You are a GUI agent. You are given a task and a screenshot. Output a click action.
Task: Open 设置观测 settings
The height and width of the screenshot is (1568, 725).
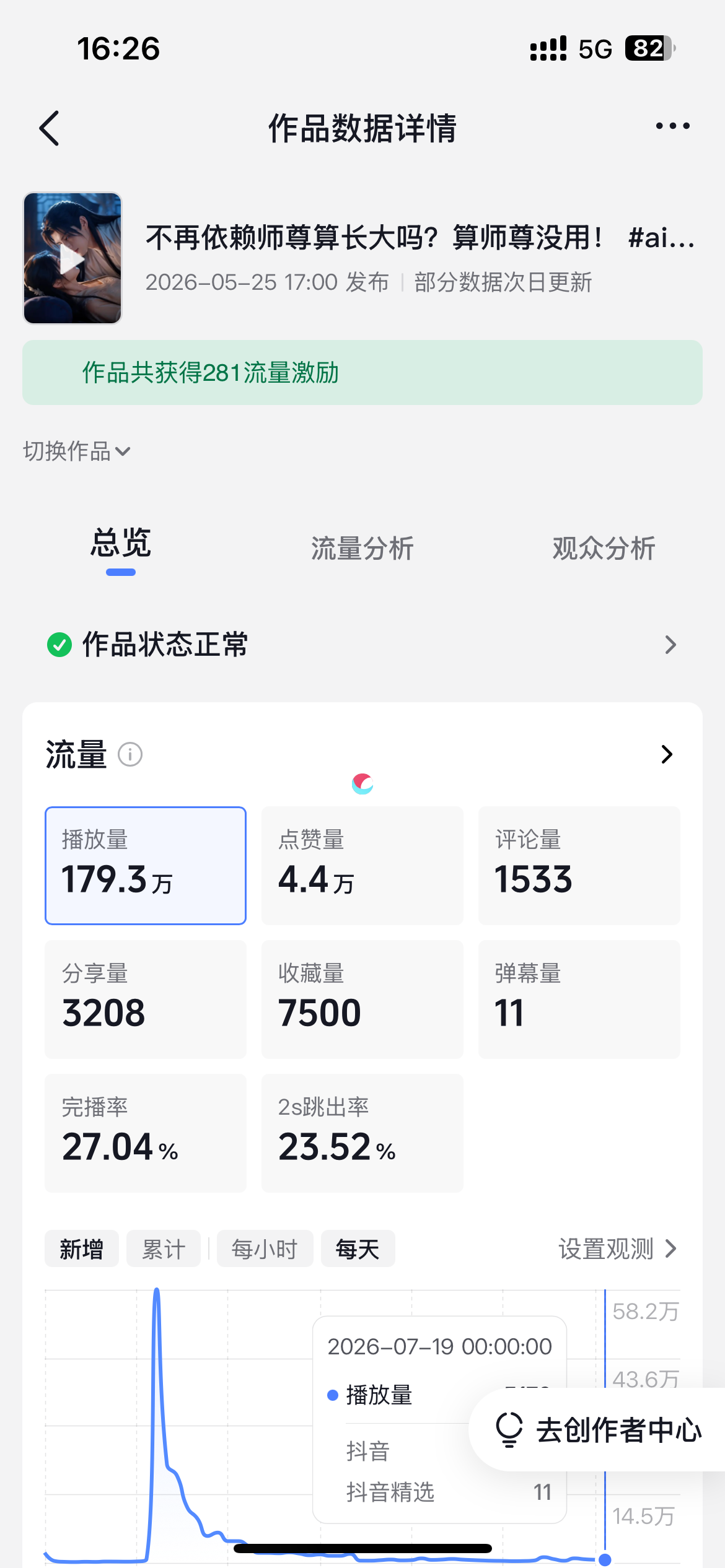pyautogui.click(x=617, y=1249)
